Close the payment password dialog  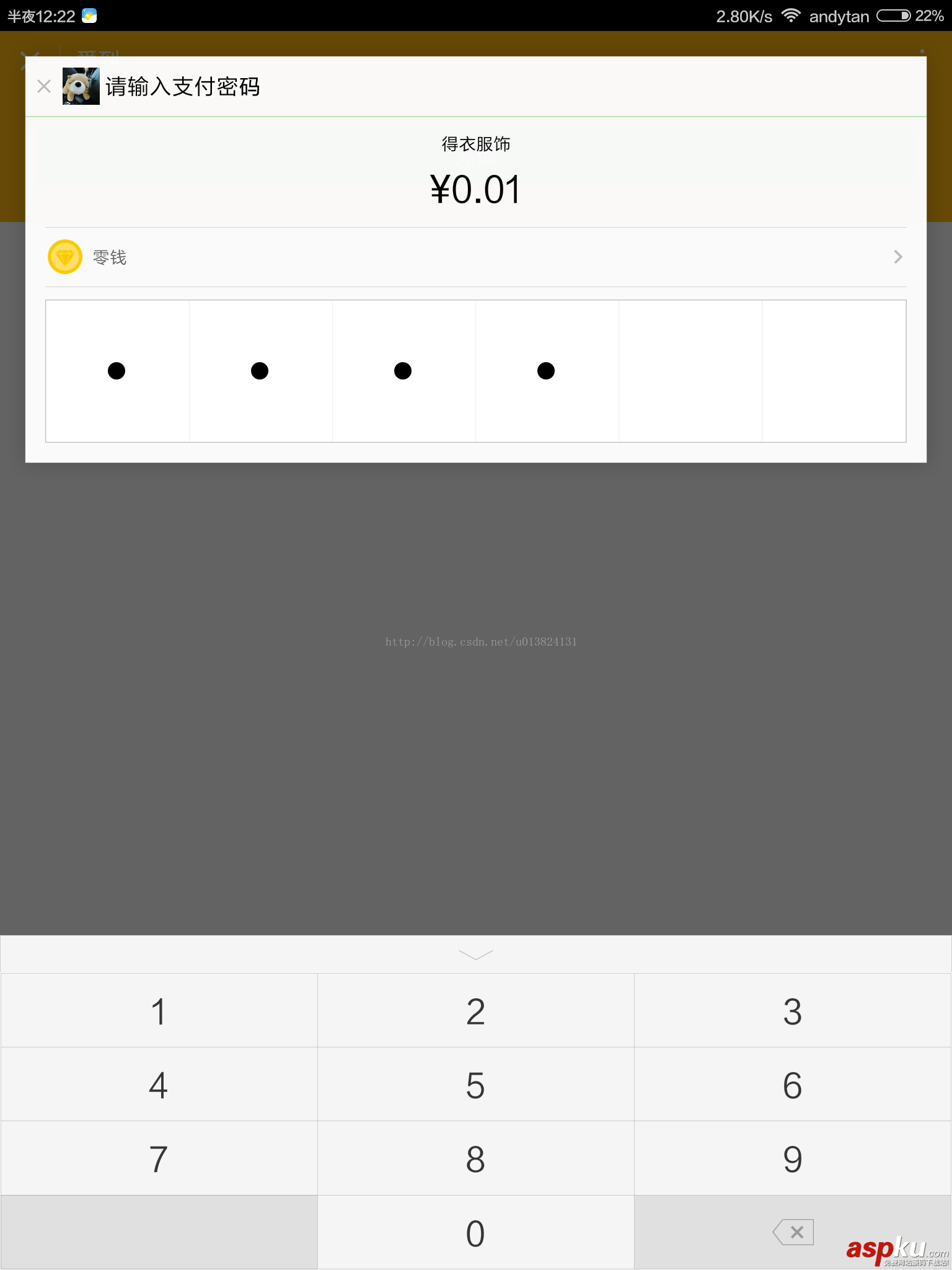click(43, 86)
